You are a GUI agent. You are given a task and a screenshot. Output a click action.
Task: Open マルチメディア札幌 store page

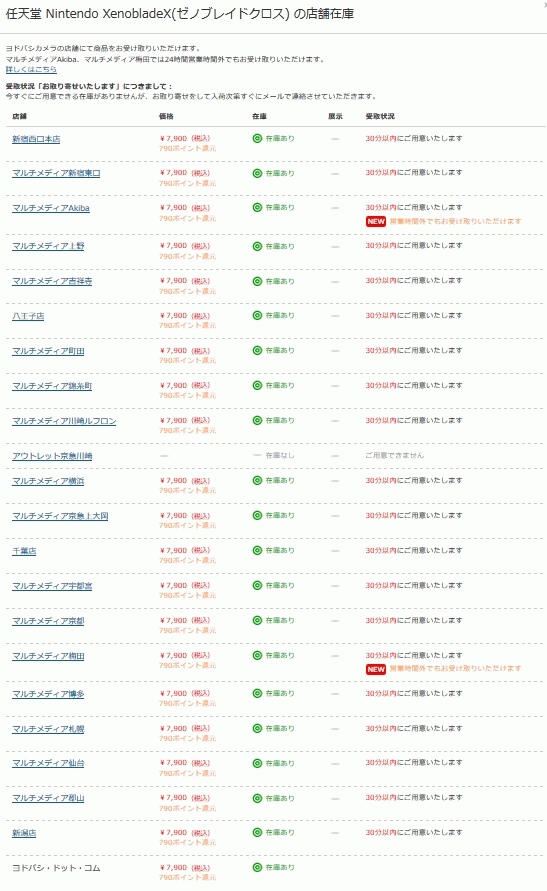pos(48,729)
